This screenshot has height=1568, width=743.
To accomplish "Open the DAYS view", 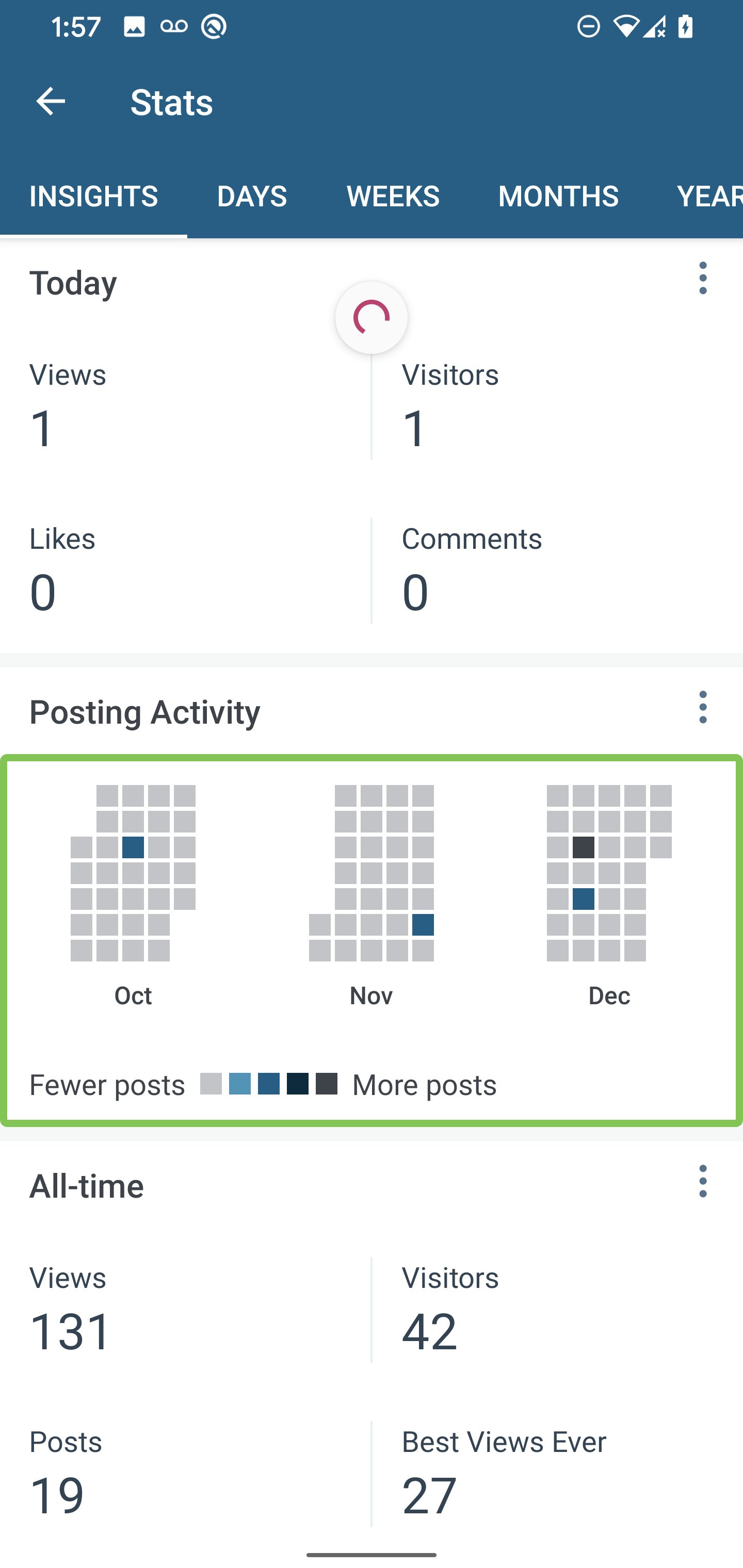I will [x=252, y=196].
